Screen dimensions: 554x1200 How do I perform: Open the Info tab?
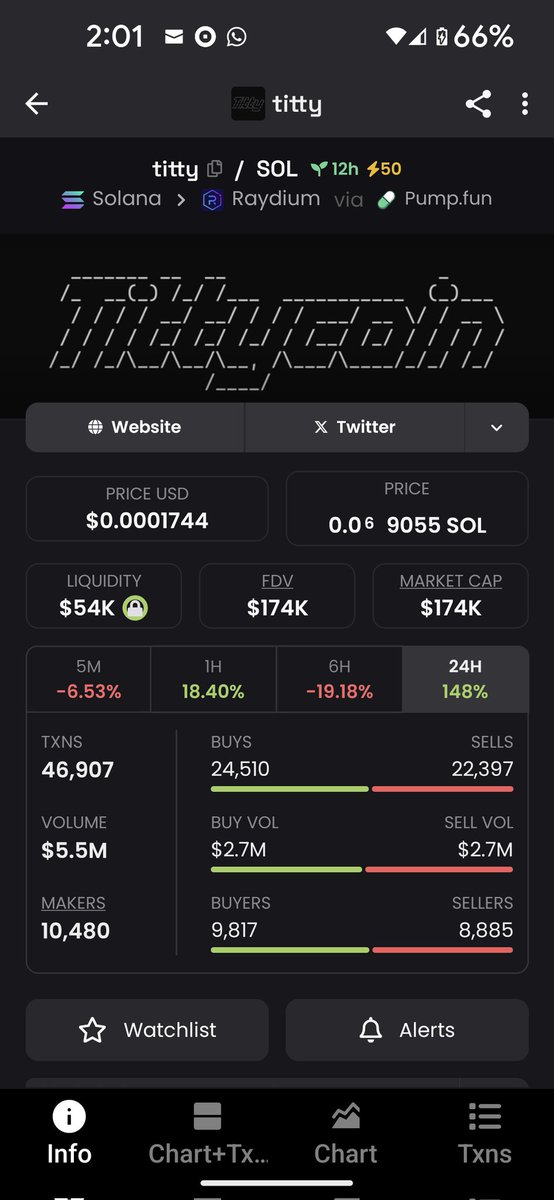pos(69,1134)
